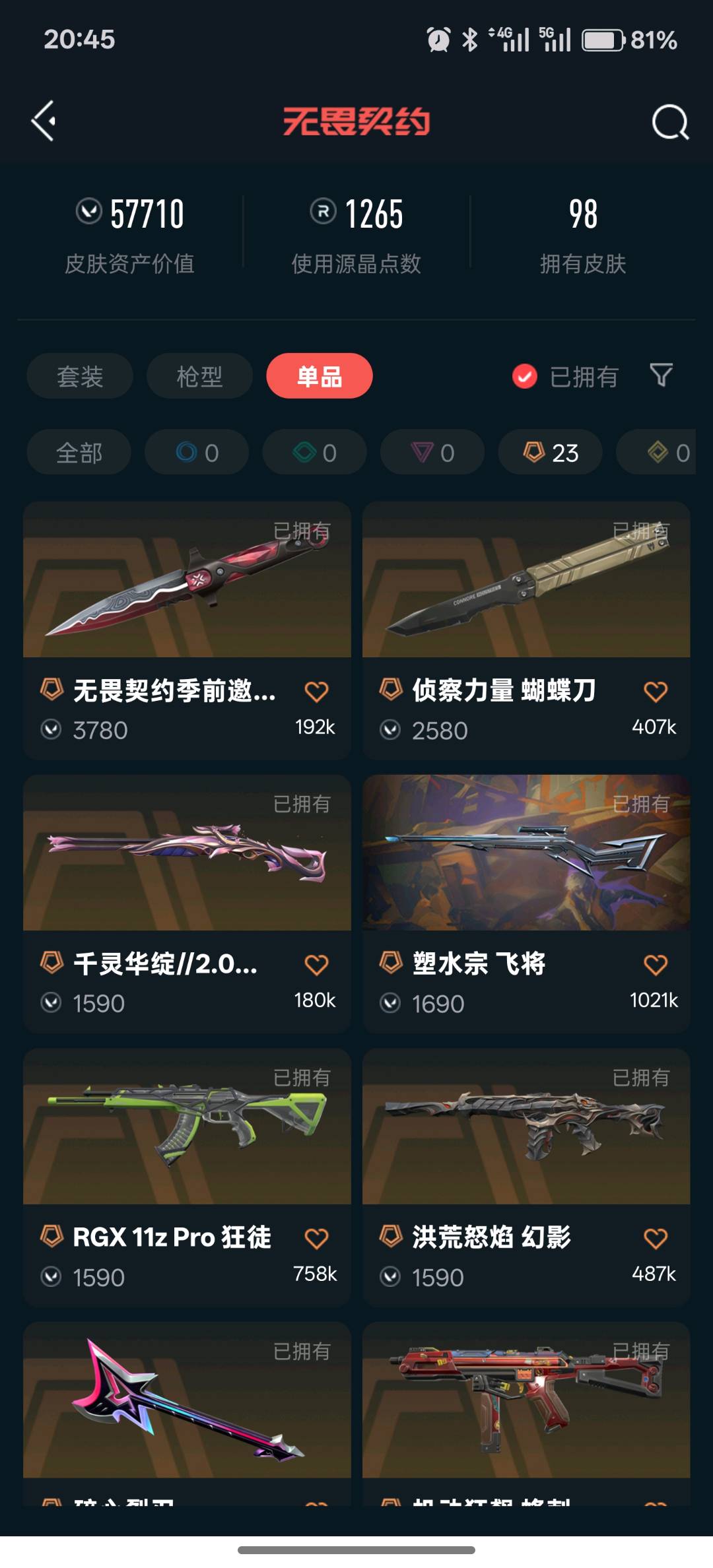Image resolution: width=713 pixels, height=1568 pixels.
Task: Open the 无畏契约季前邀 knife skin card
Action: click(187, 630)
